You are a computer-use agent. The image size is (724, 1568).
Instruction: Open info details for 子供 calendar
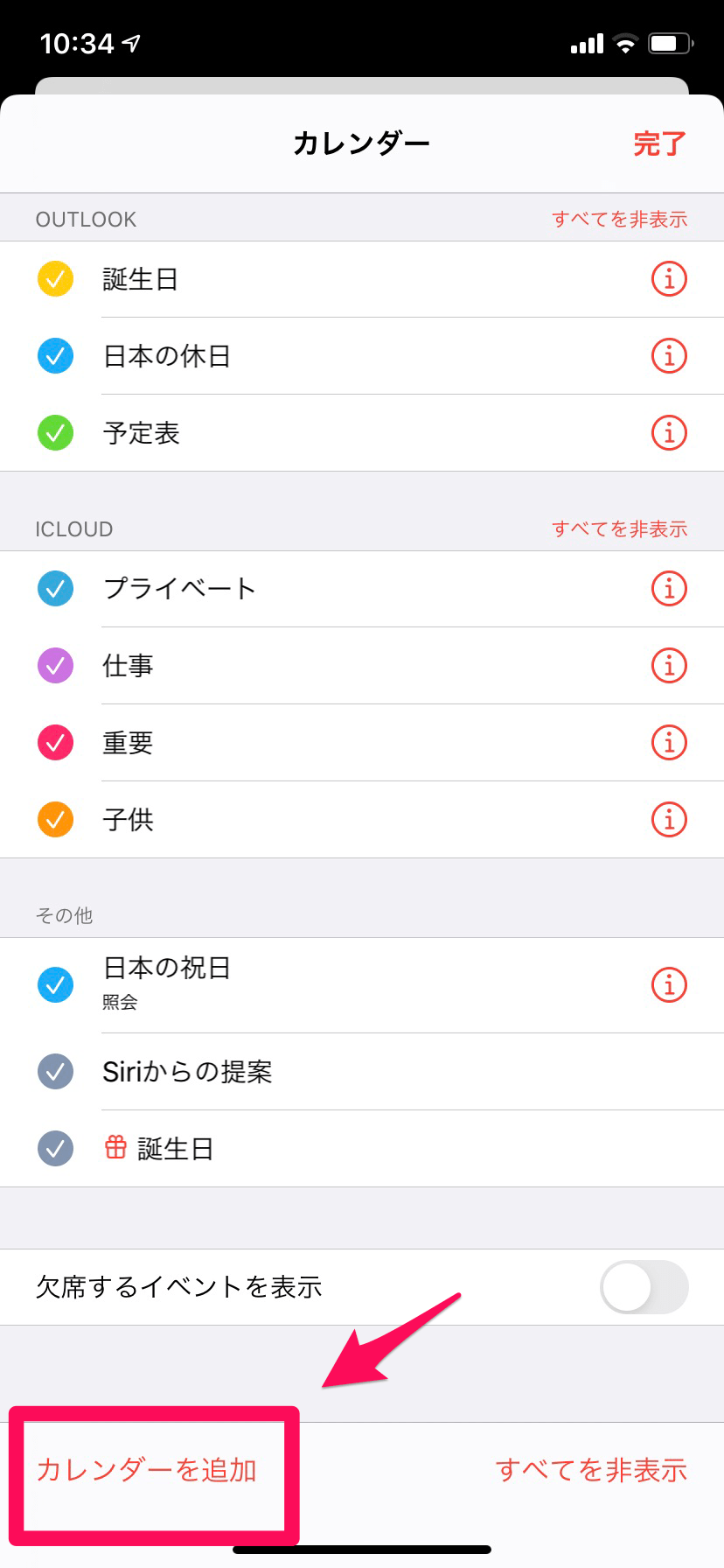(x=668, y=820)
